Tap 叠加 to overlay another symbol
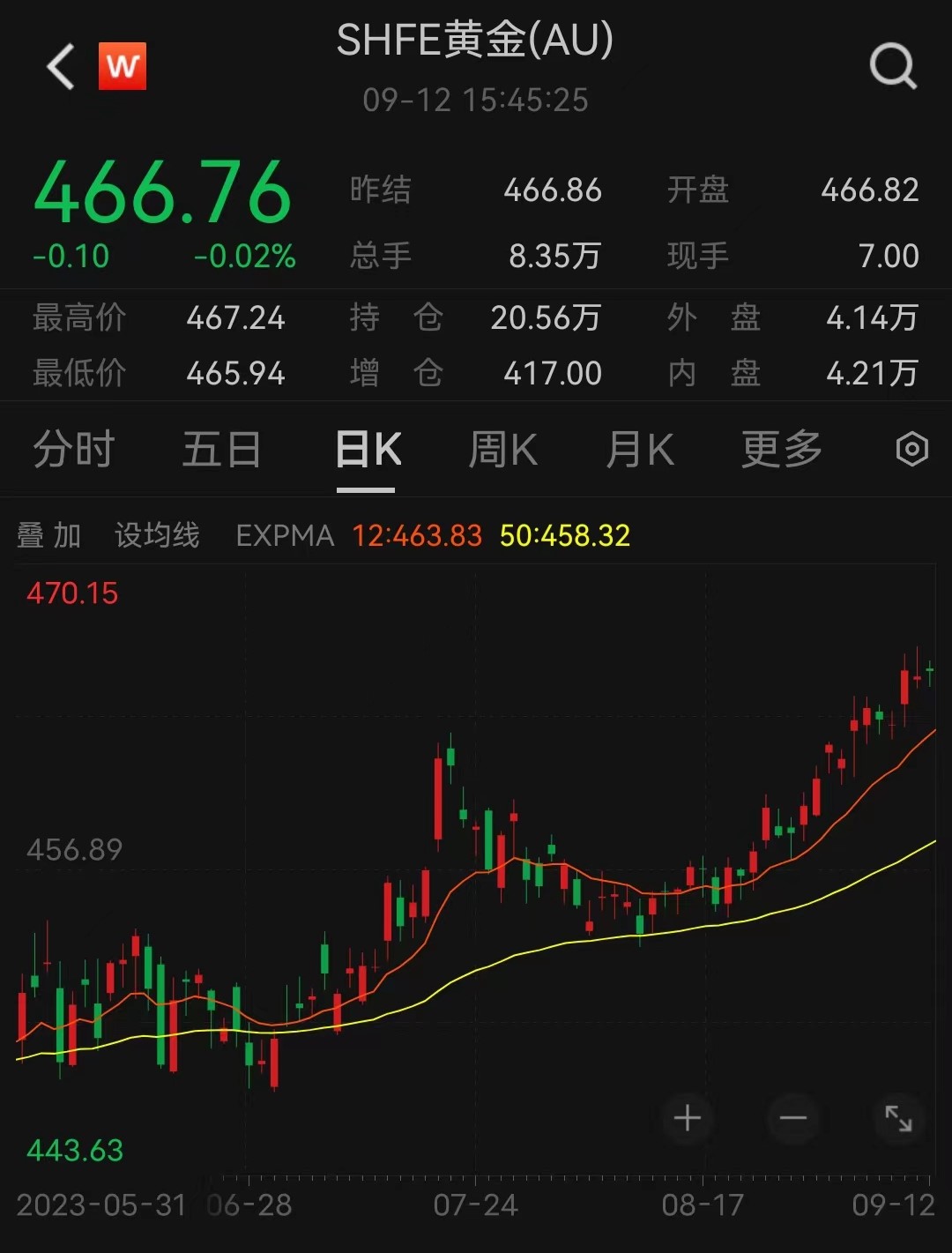Screen dimensions: 952x1253 pos(49,535)
